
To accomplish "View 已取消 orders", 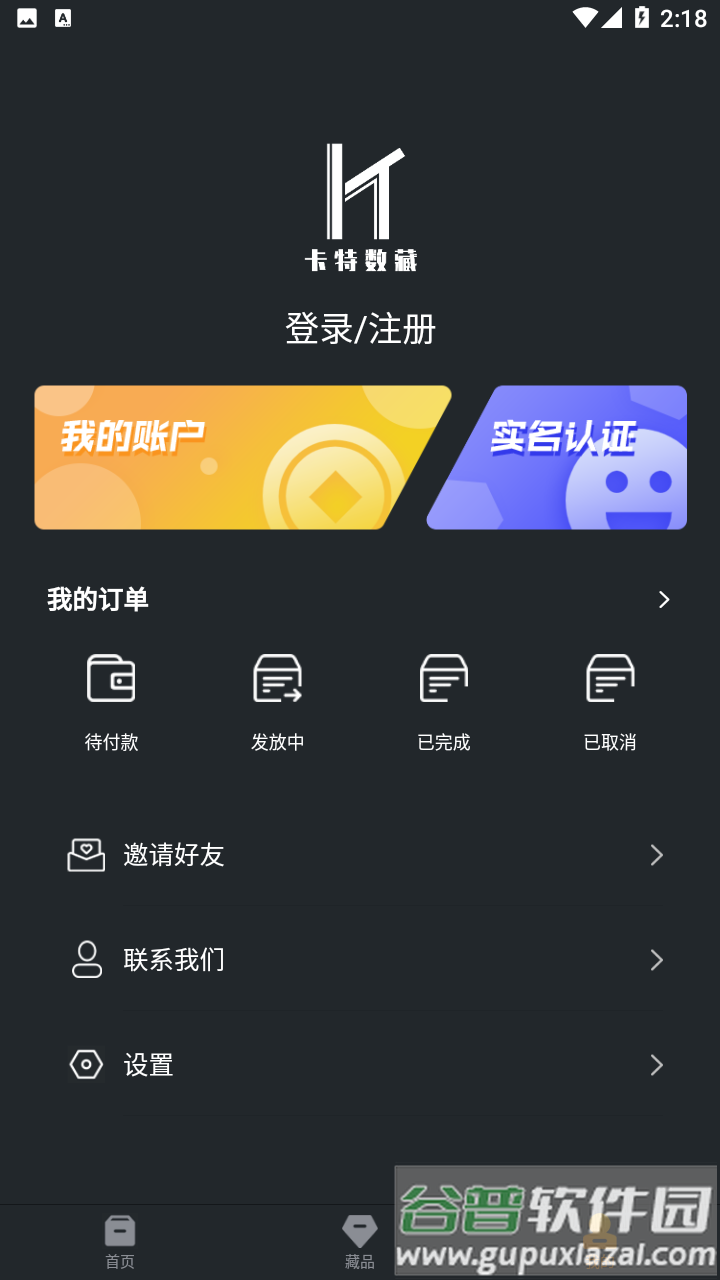I will click(610, 700).
